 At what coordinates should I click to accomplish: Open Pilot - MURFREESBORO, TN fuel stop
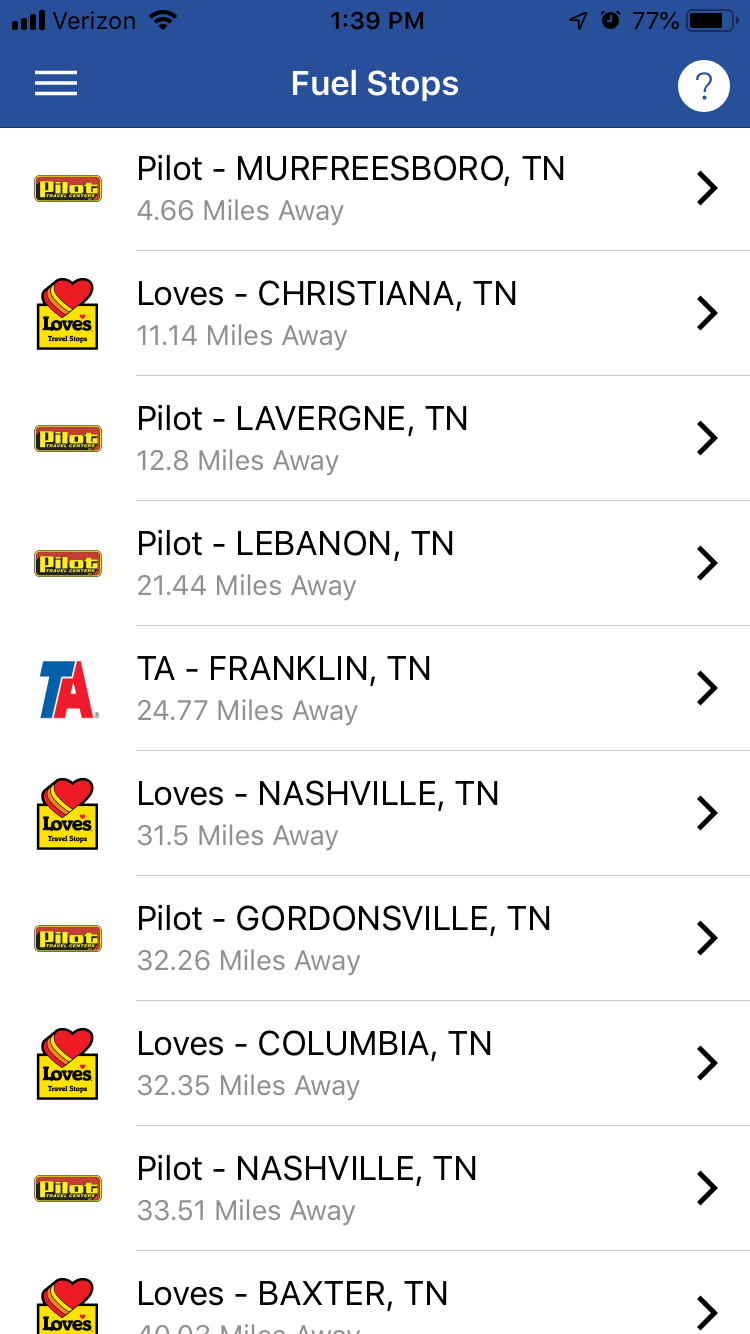[x=375, y=188]
